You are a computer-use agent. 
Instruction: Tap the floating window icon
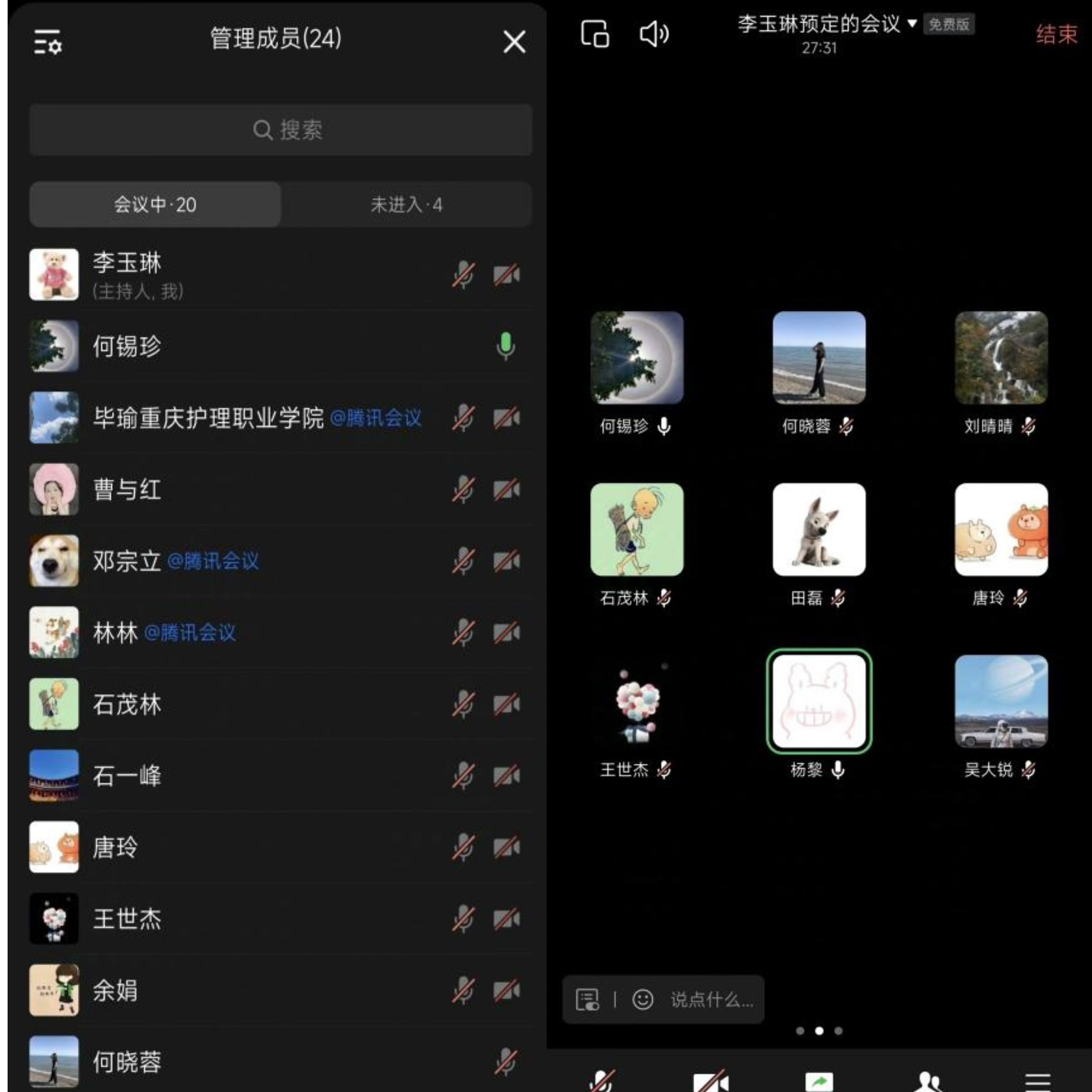coord(595,34)
